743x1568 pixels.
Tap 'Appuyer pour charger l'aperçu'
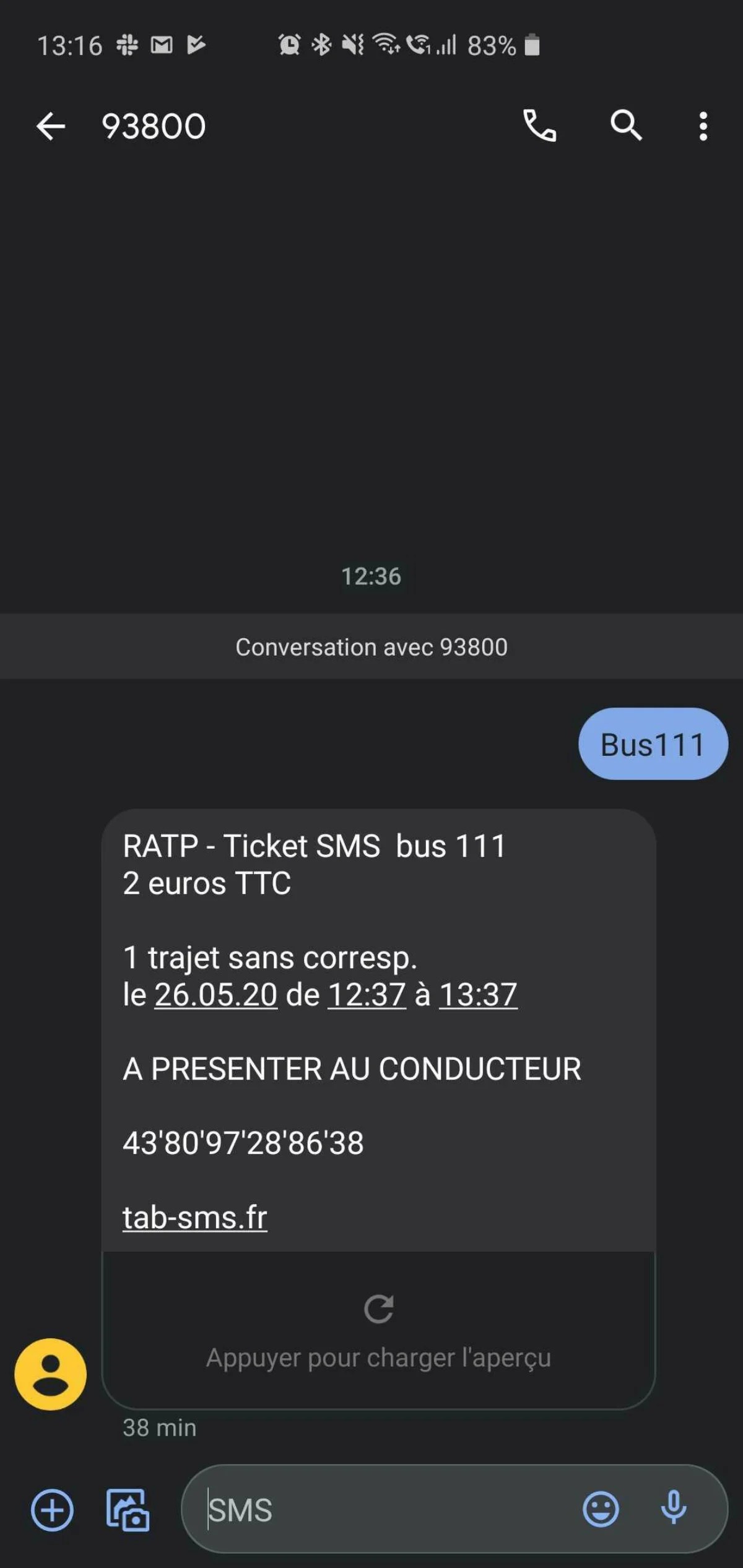380,1358
